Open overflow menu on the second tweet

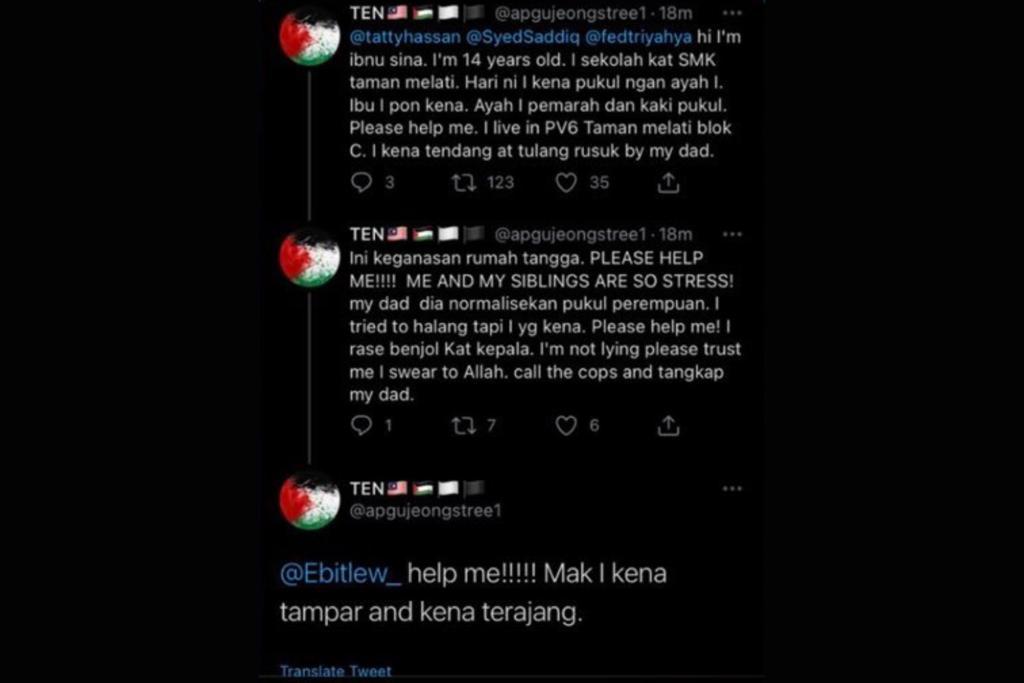732,234
